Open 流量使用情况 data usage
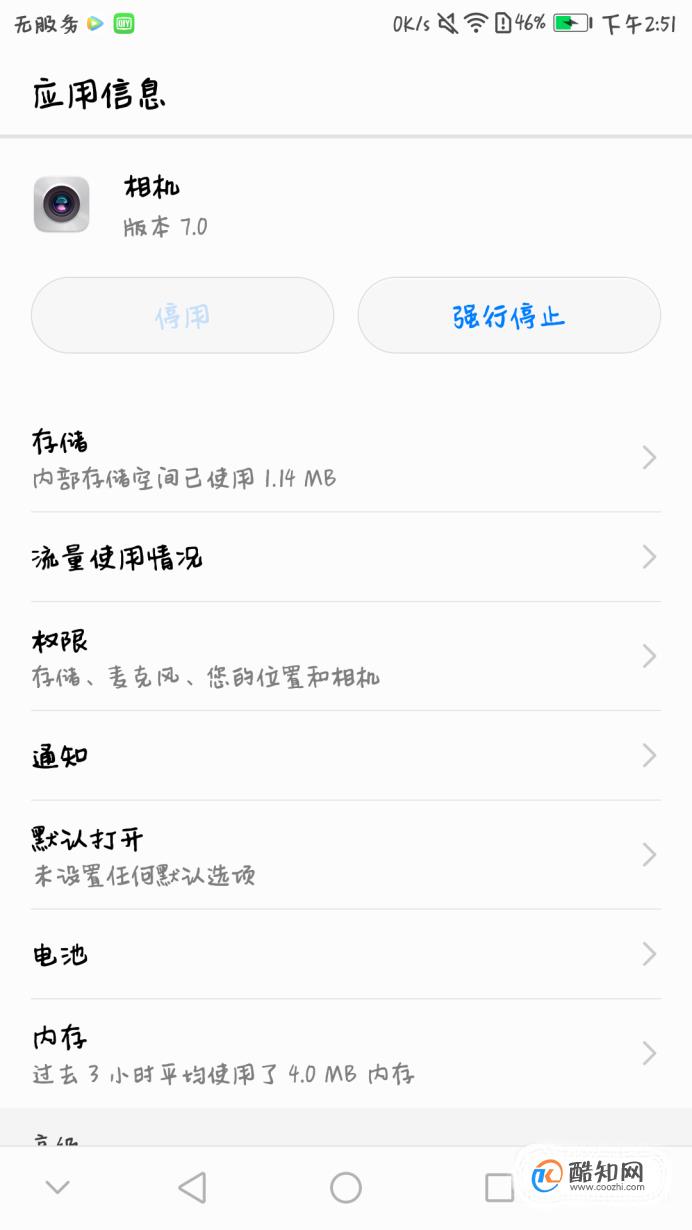Screen dimensions: 692x1230 coord(346,557)
